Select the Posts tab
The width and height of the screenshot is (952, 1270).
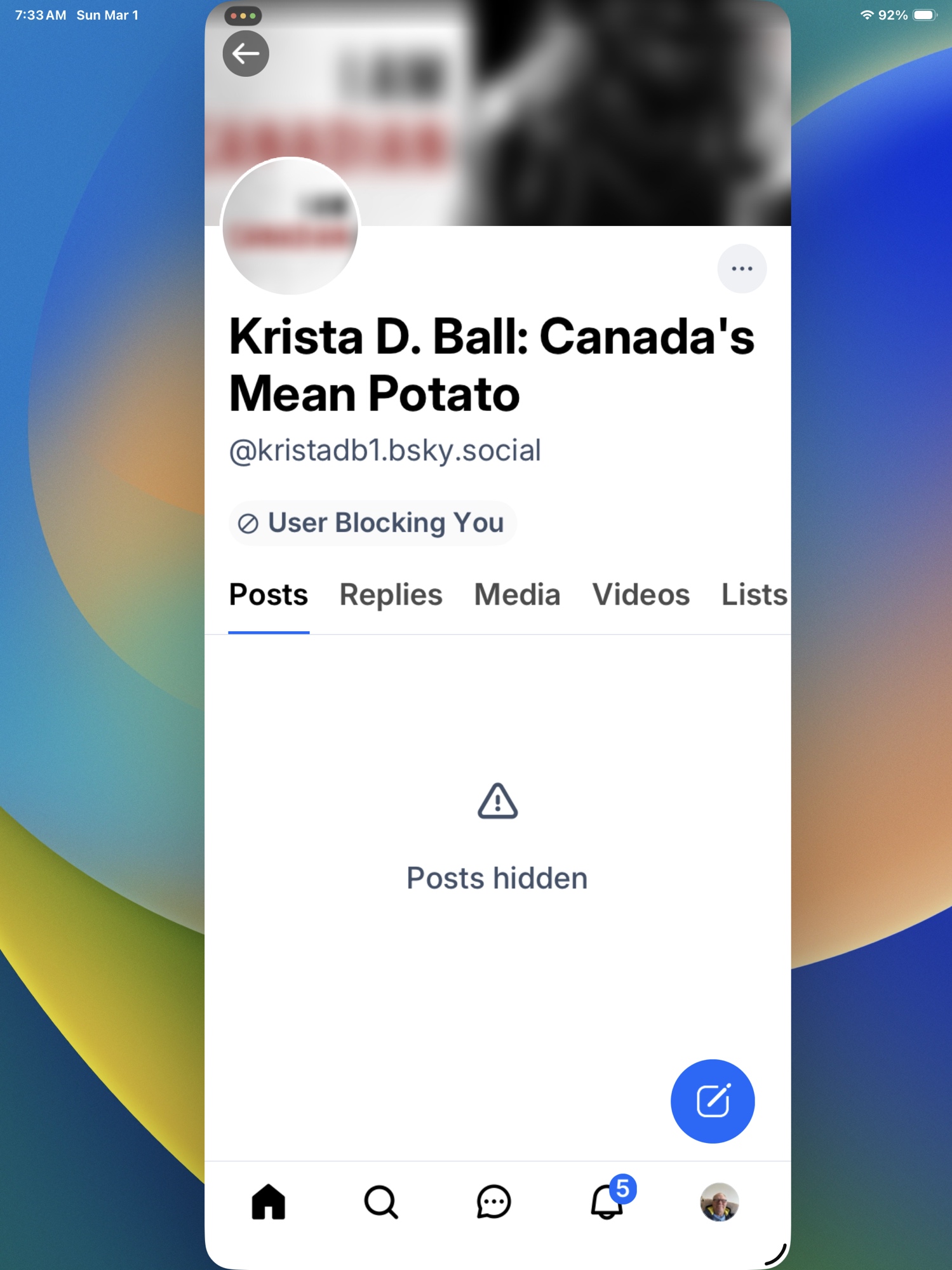tap(268, 596)
